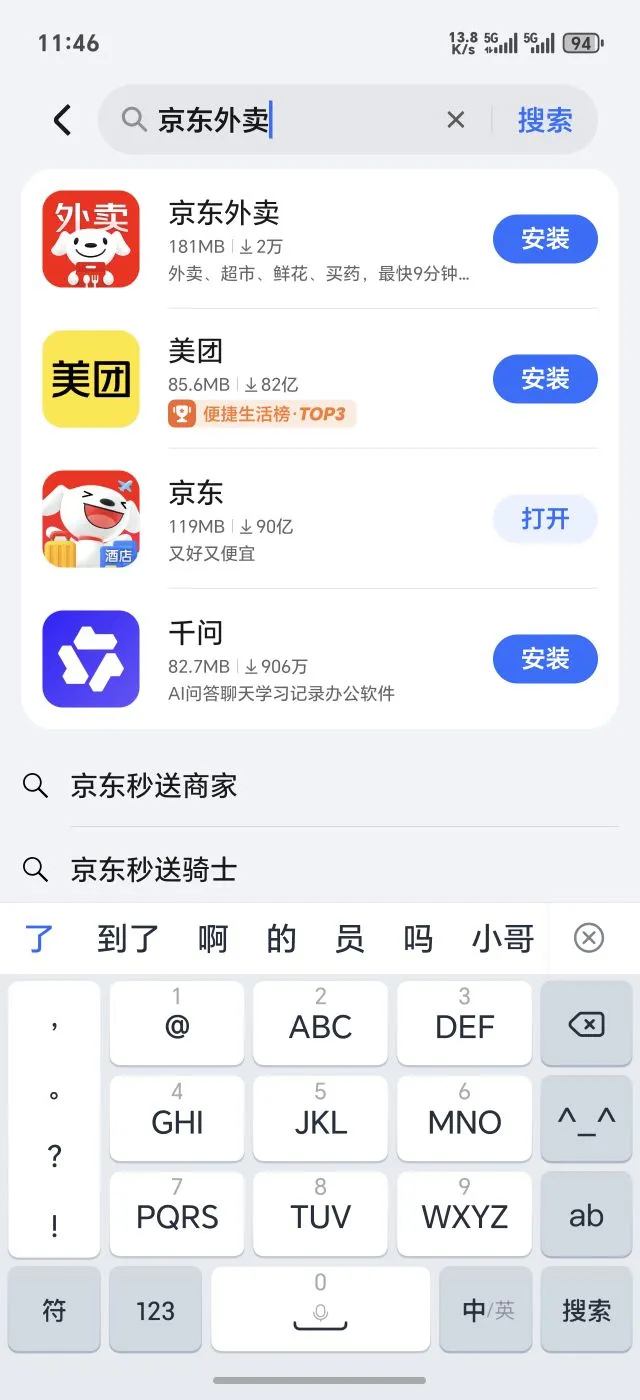Select the 京东秒送商家 search suggestion

coord(154,786)
